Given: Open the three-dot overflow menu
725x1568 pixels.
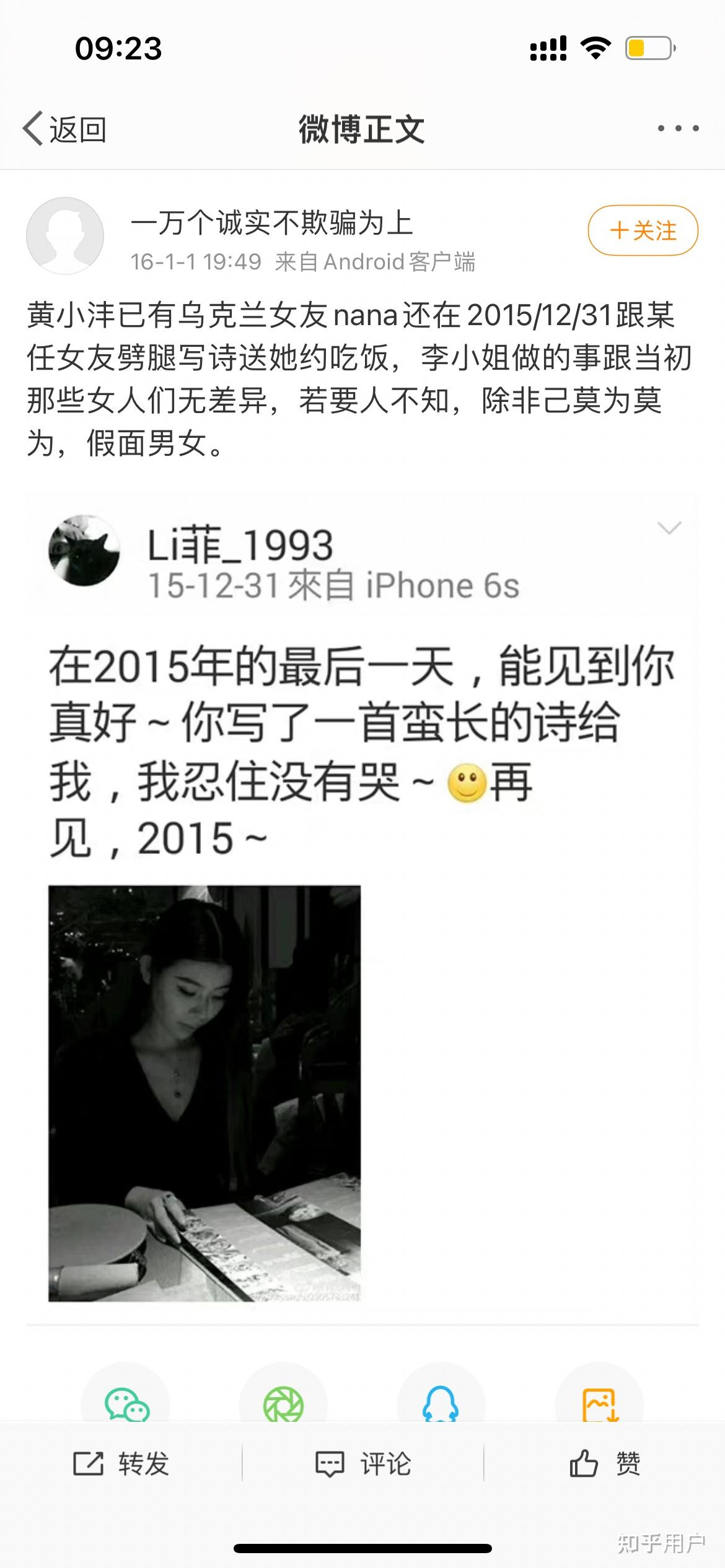Looking at the screenshot, I should click(678, 129).
